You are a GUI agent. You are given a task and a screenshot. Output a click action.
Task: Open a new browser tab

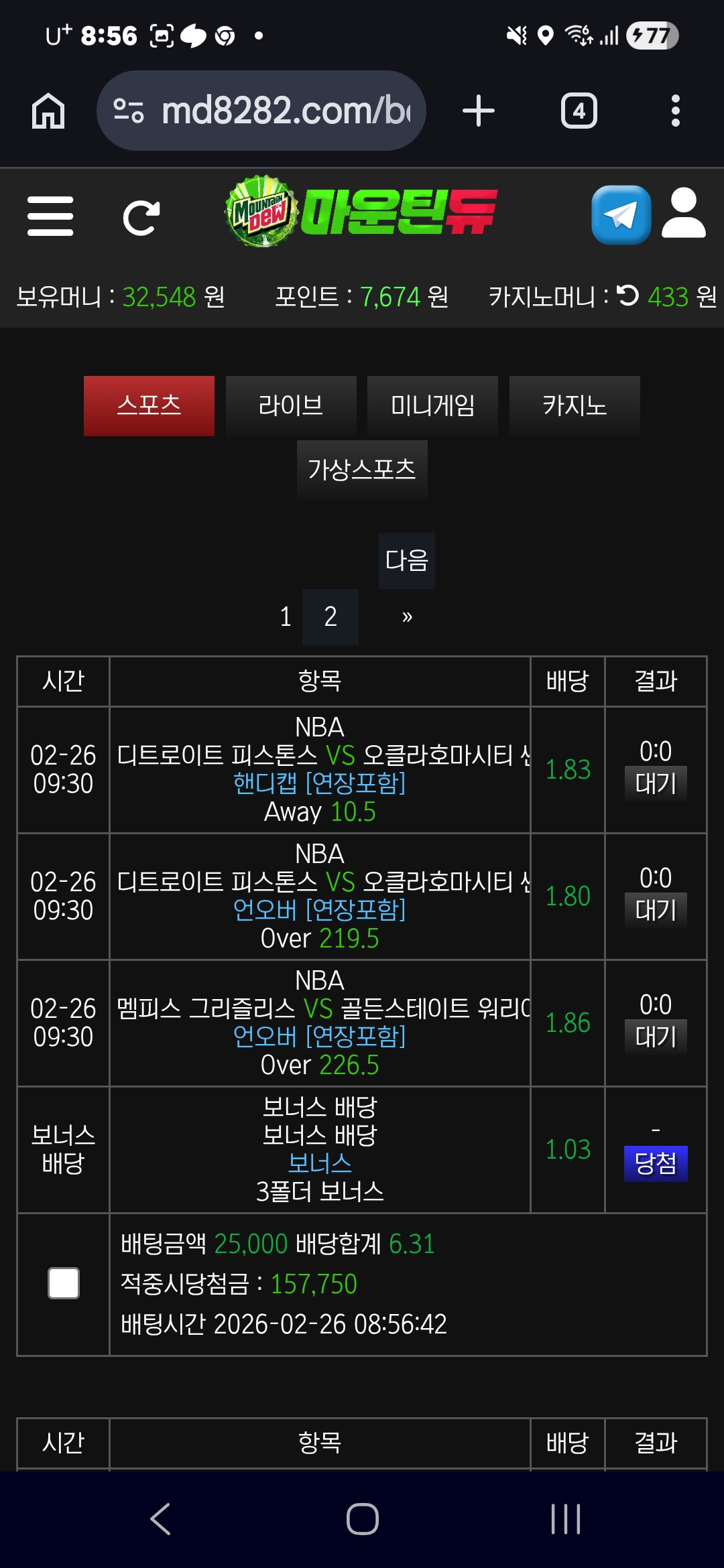point(479,111)
